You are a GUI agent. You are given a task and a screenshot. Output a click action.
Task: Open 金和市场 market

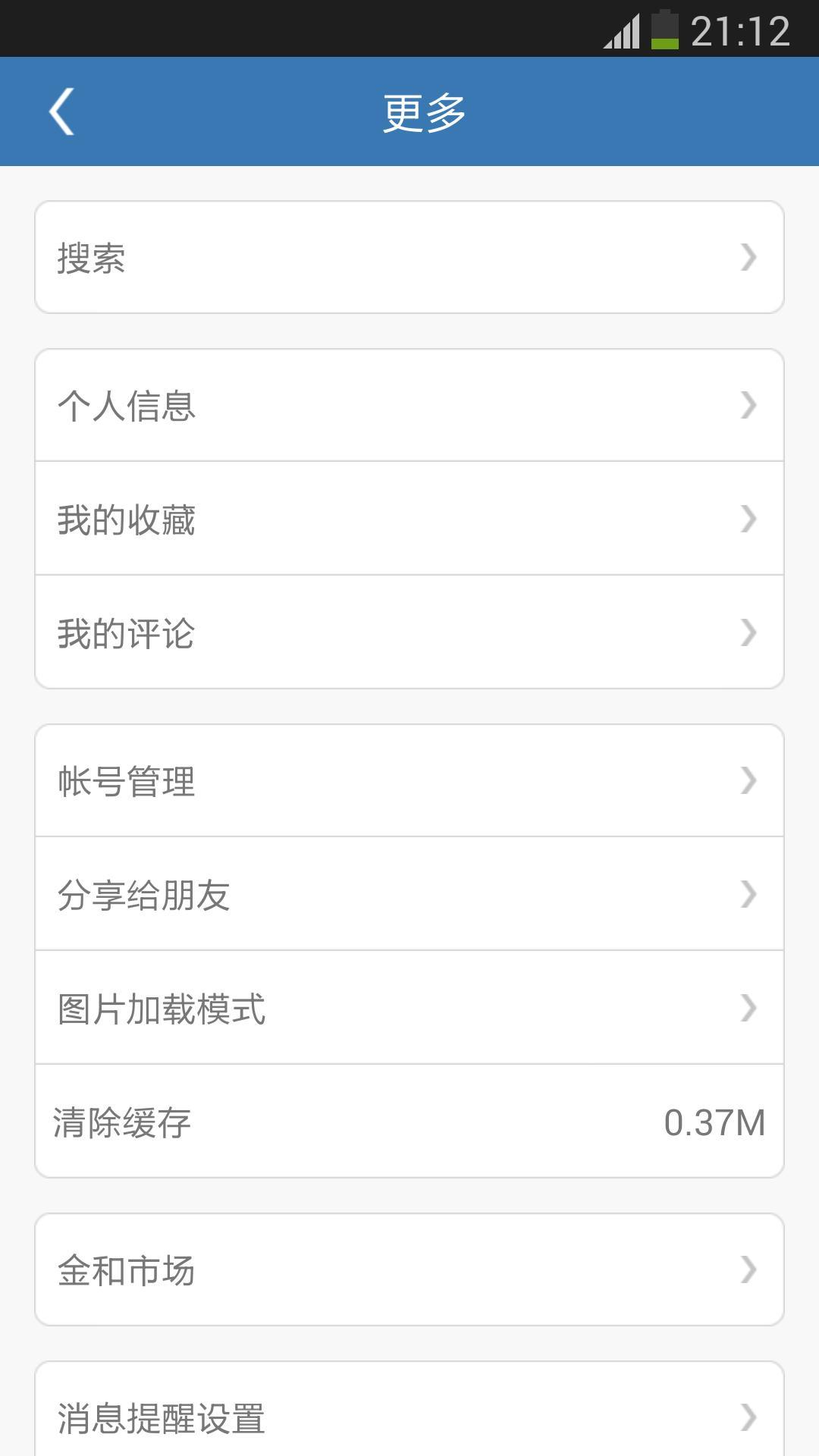tap(409, 1270)
